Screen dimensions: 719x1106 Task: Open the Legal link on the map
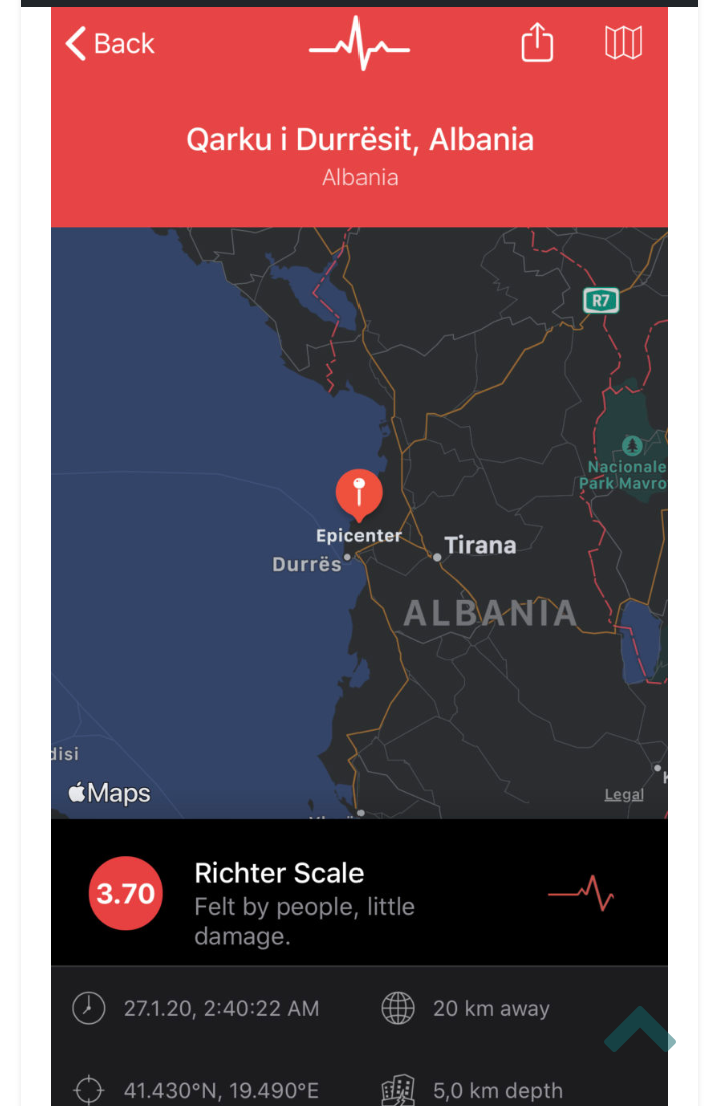623,795
